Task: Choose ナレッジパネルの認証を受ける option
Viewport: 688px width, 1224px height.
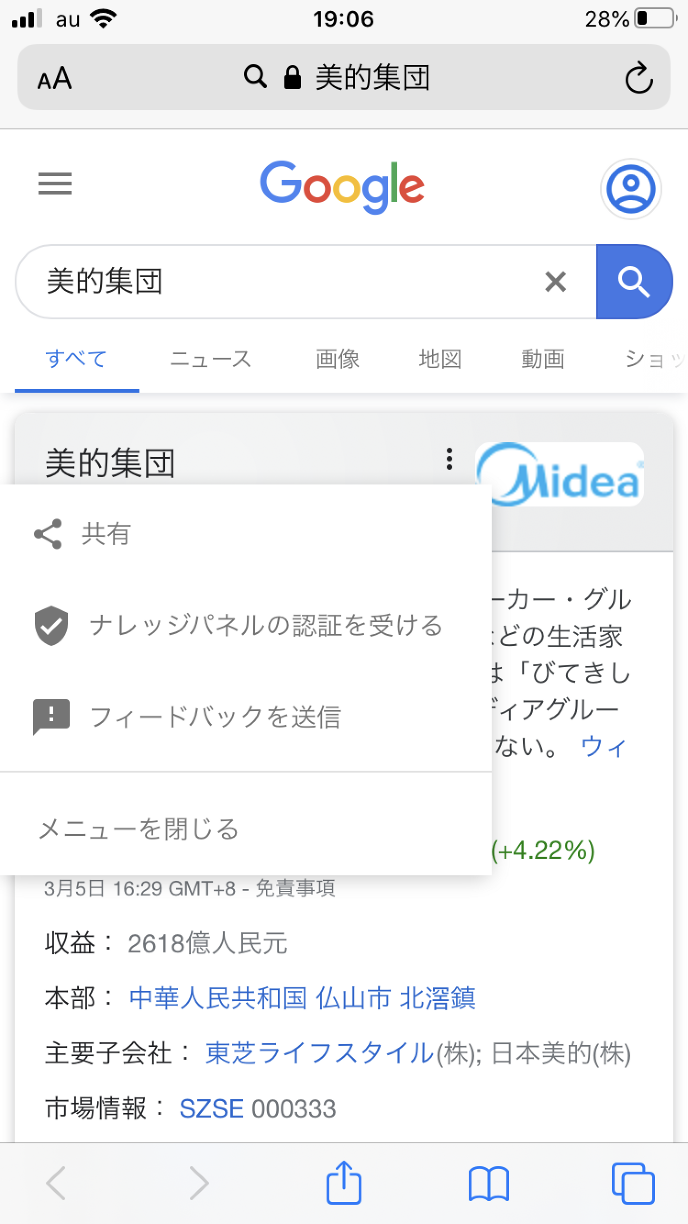Action: click(x=265, y=626)
